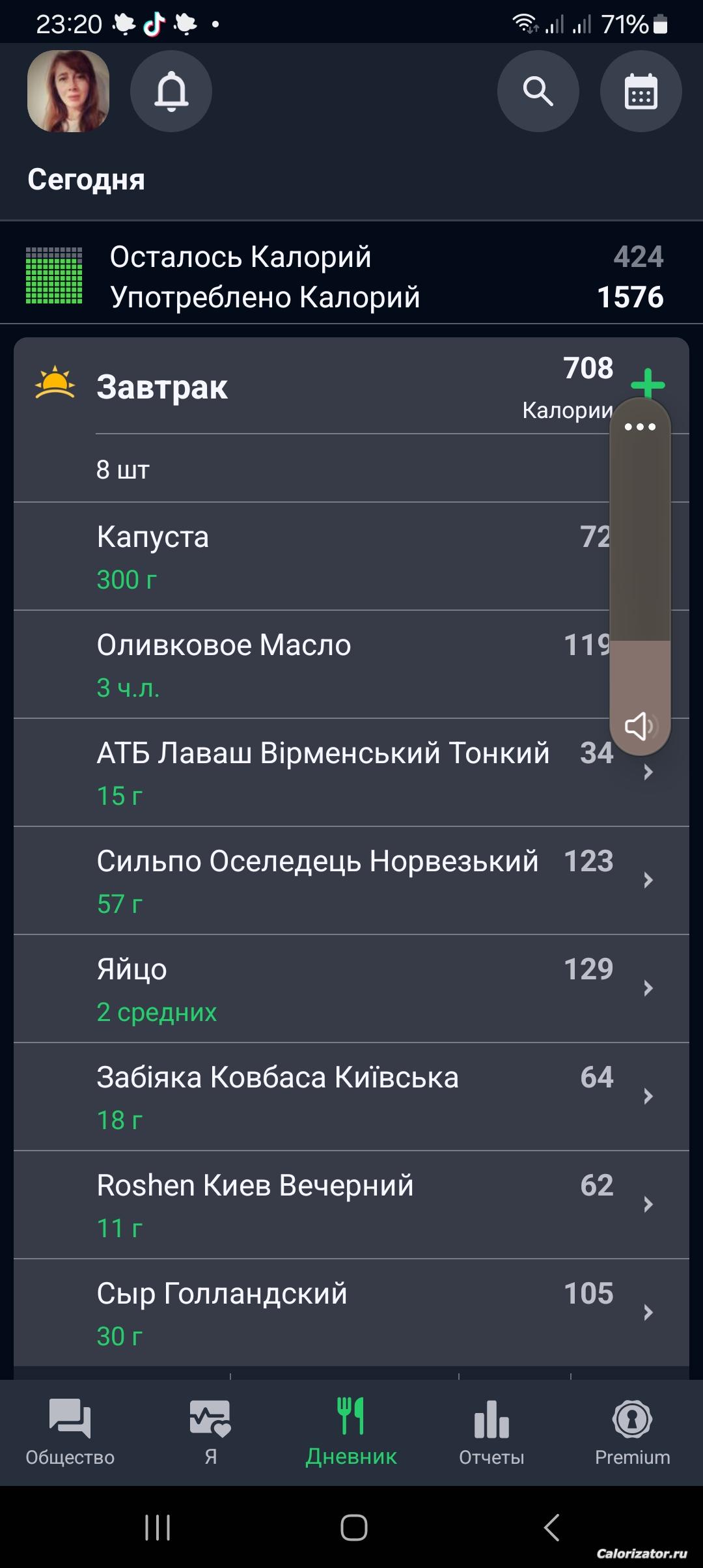Add food to Завтрак with plus
This screenshot has height=1568, width=703.
pyautogui.click(x=648, y=383)
